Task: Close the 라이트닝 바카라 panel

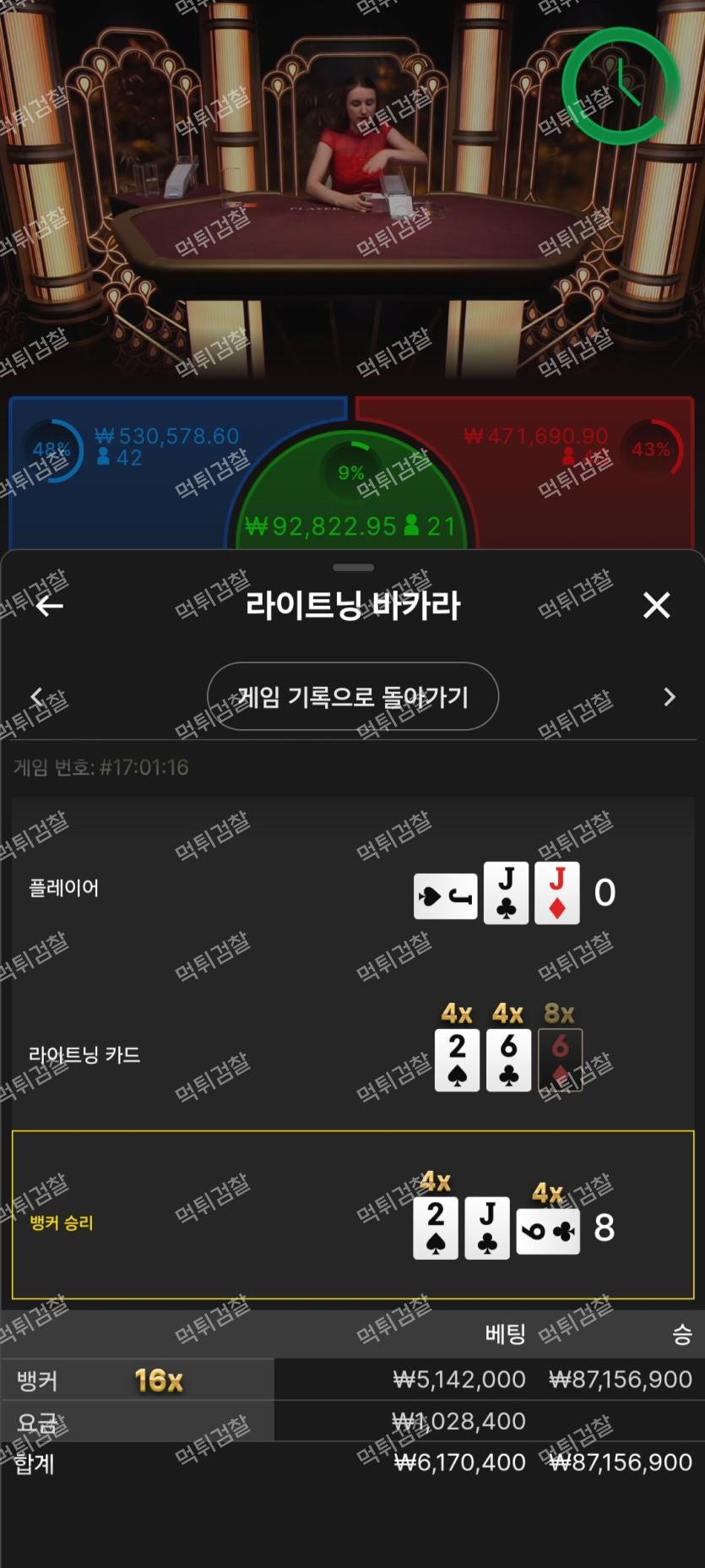Action: pyautogui.click(x=656, y=605)
